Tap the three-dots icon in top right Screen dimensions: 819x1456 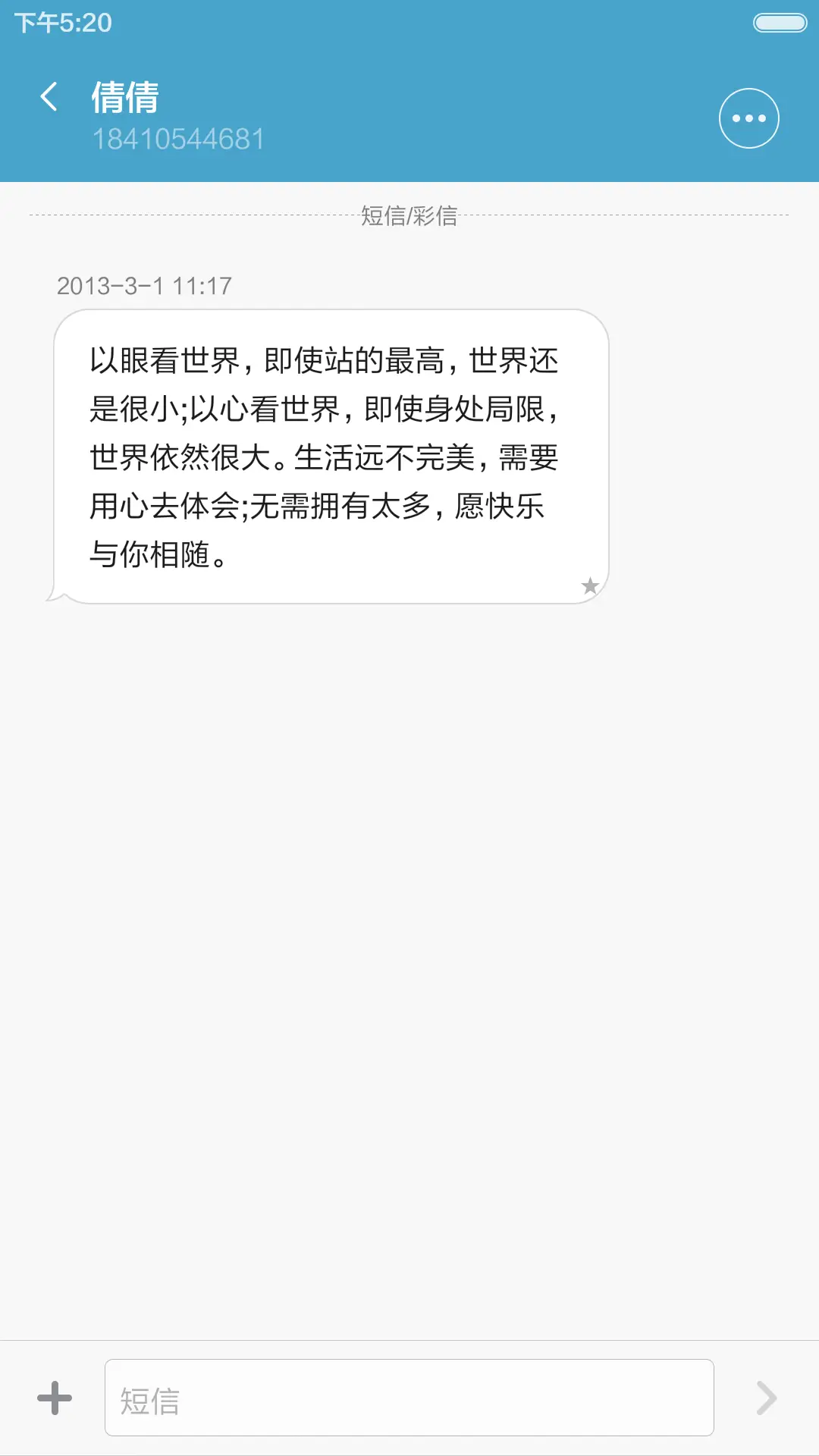(x=748, y=118)
